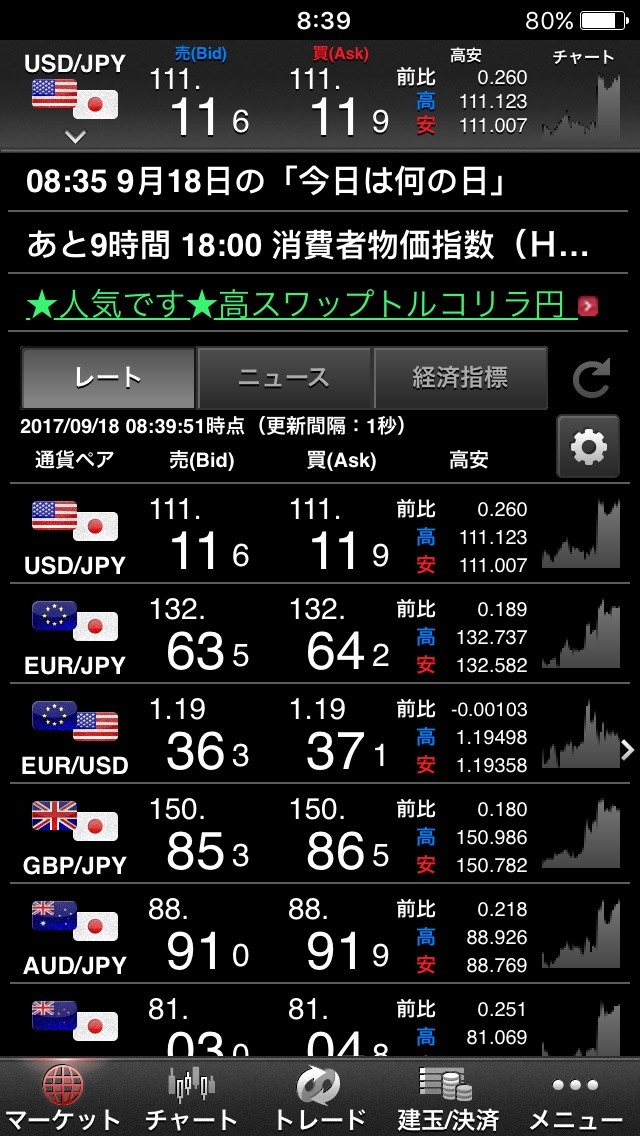This screenshot has height=1136, width=640.
Task: Go to the トレード tab
Action: 320,1097
